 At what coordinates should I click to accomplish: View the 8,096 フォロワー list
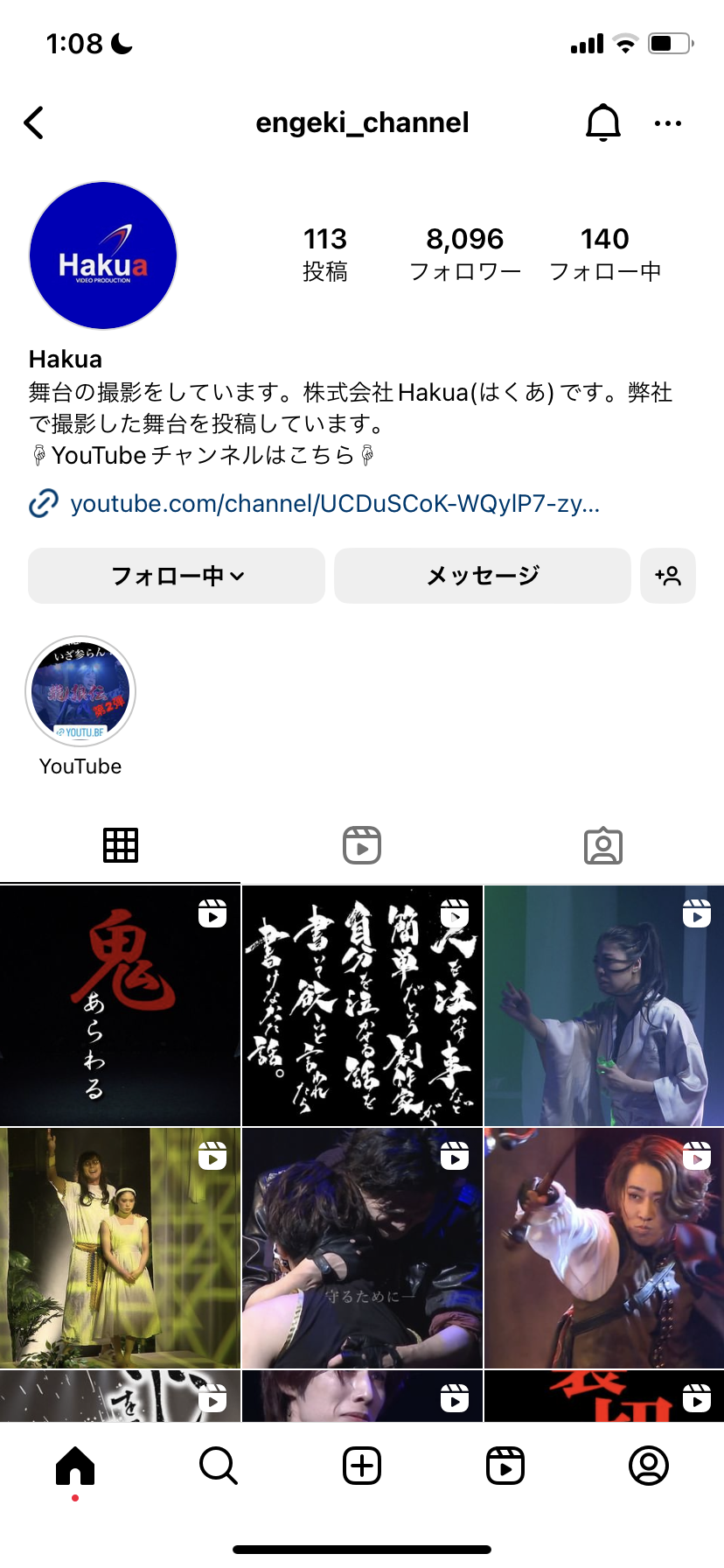click(x=465, y=253)
